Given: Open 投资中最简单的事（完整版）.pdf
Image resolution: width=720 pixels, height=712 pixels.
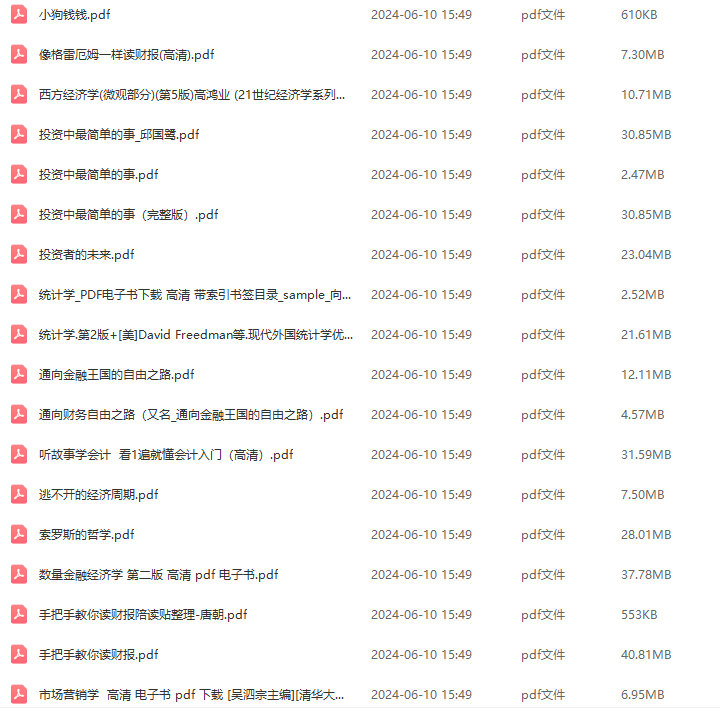Looking at the screenshot, I should point(128,215).
